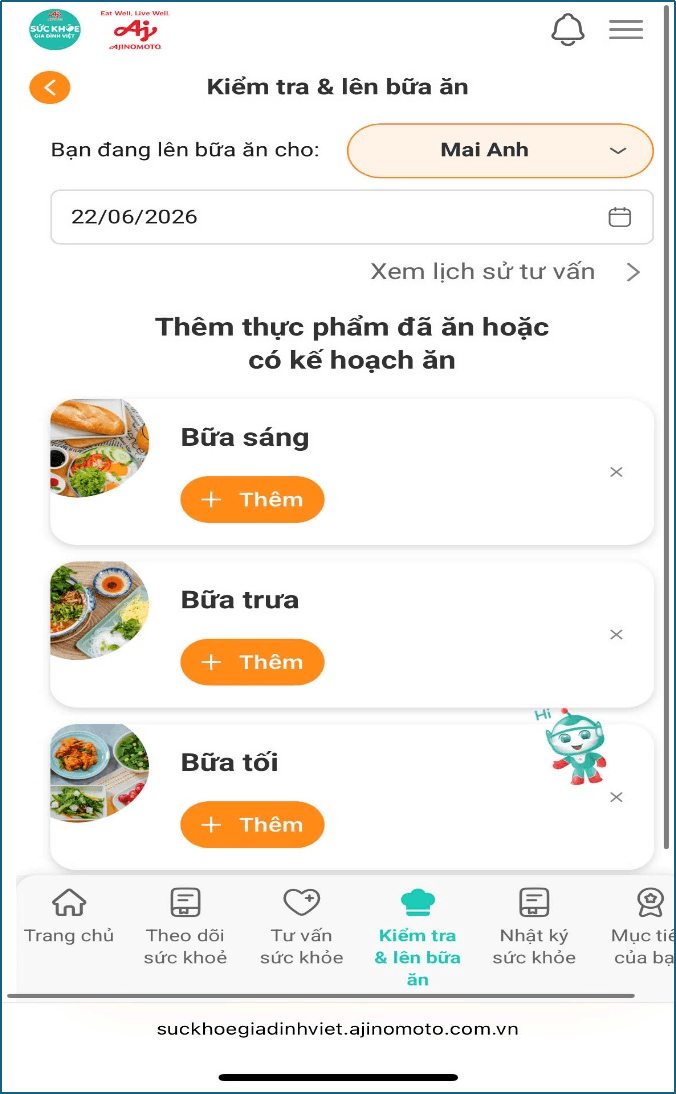Image resolution: width=676 pixels, height=1094 pixels.
Task: Expand the Mai Anh member dropdown
Action: point(500,150)
